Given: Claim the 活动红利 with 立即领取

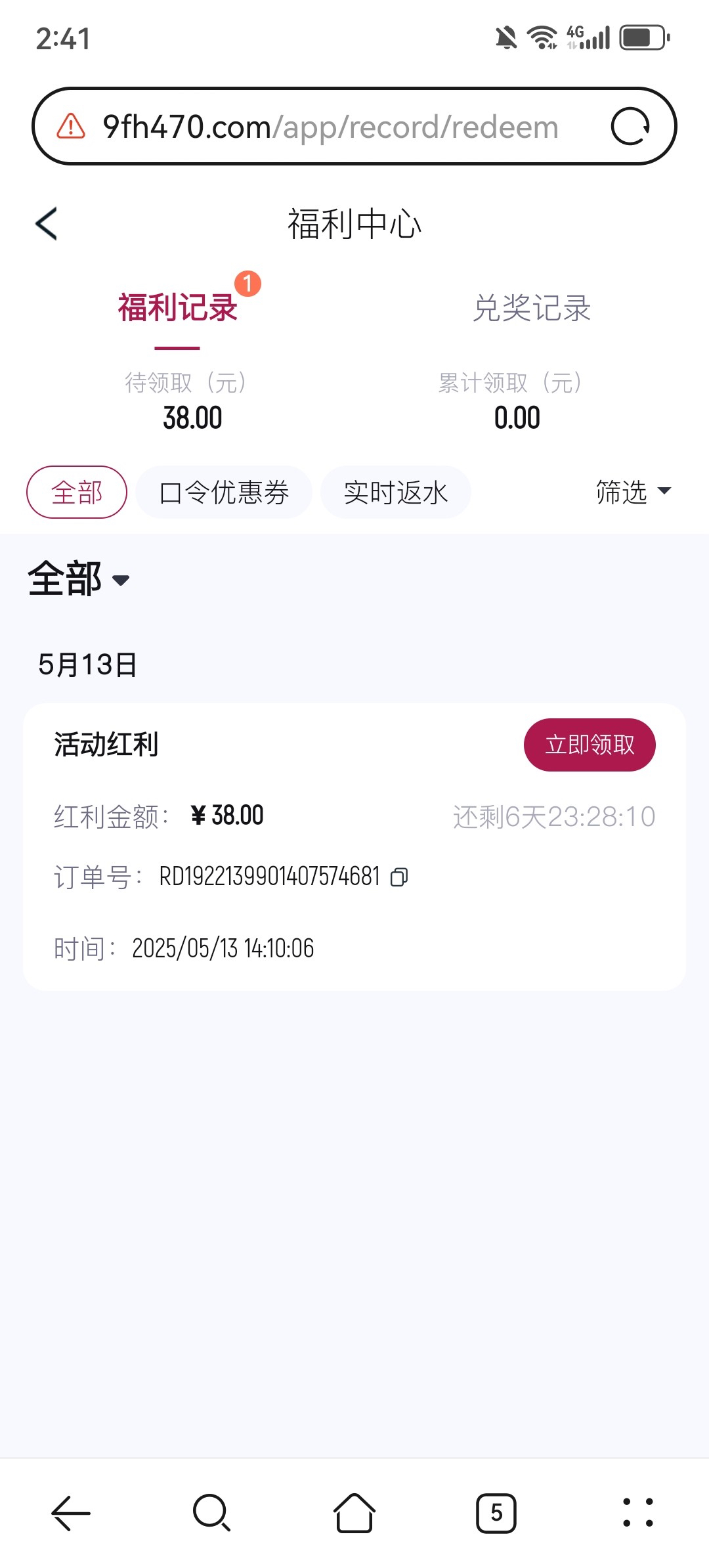Looking at the screenshot, I should [x=589, y=745].
